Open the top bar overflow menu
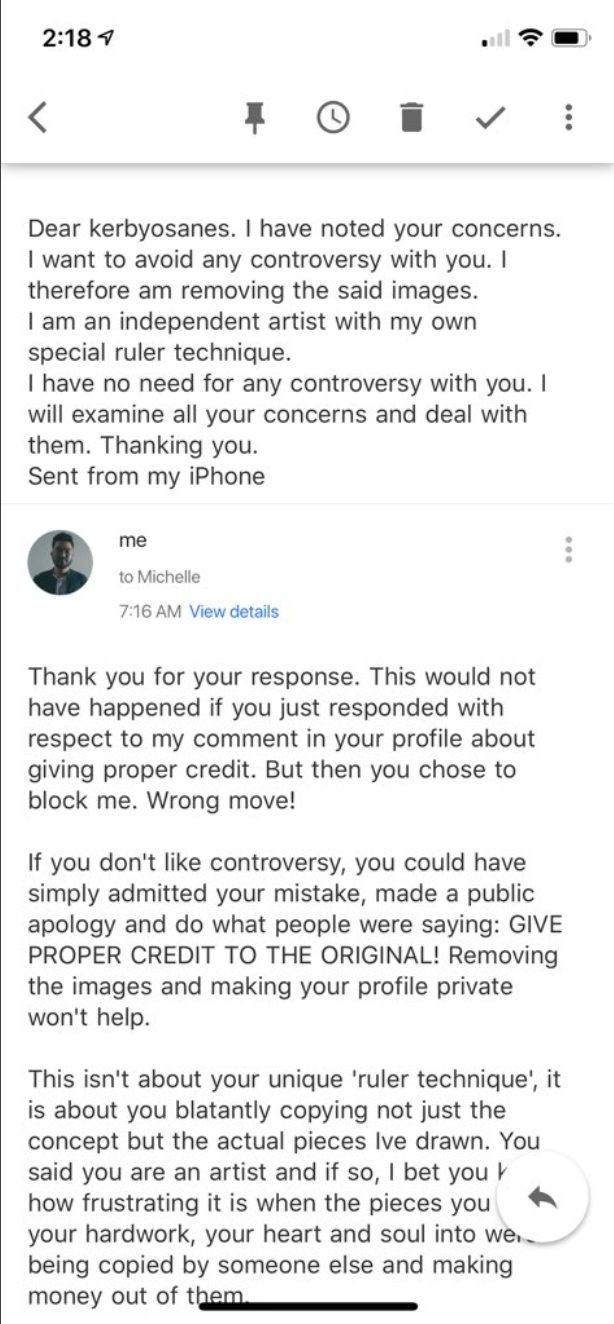 point(568,118)
